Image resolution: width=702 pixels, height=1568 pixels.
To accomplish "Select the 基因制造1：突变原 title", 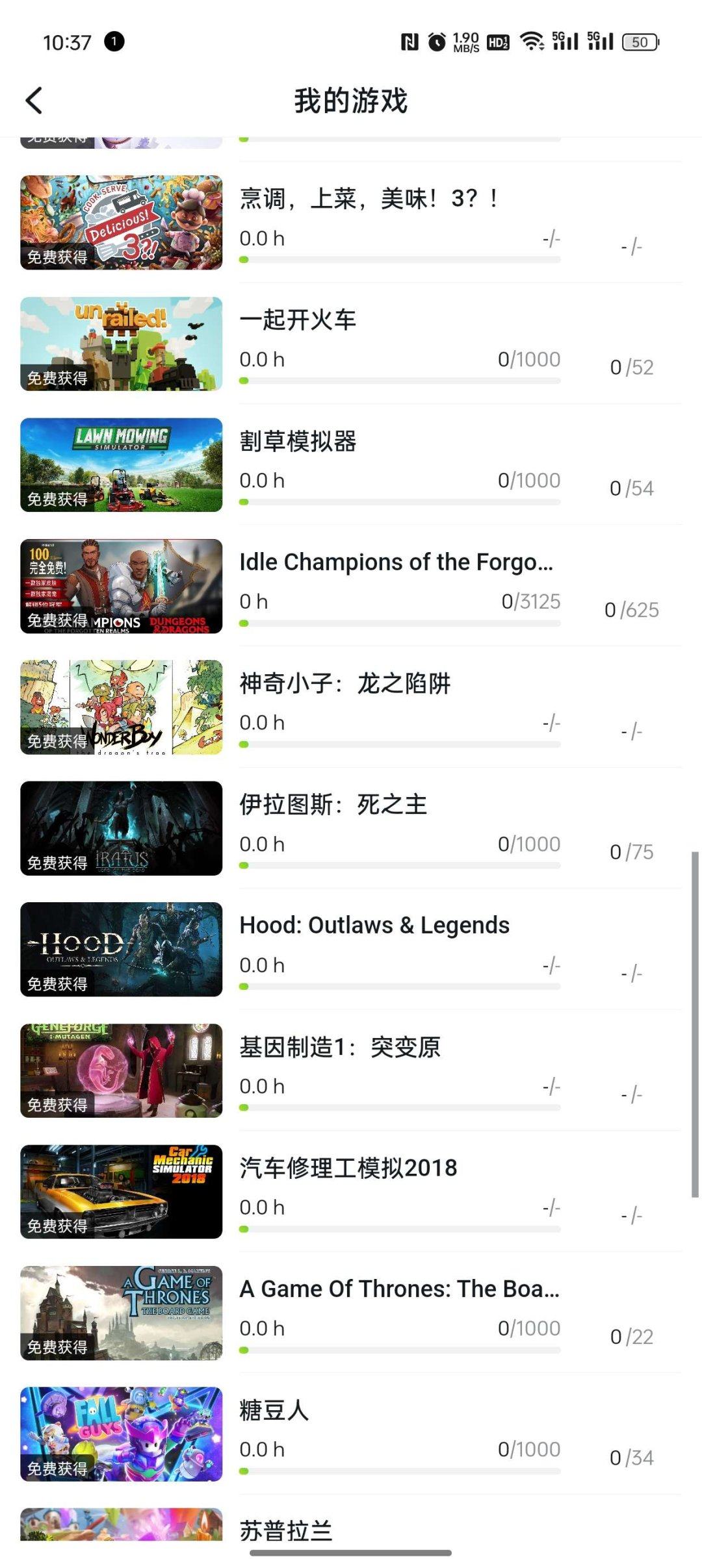I will [x=341, y=1046].
